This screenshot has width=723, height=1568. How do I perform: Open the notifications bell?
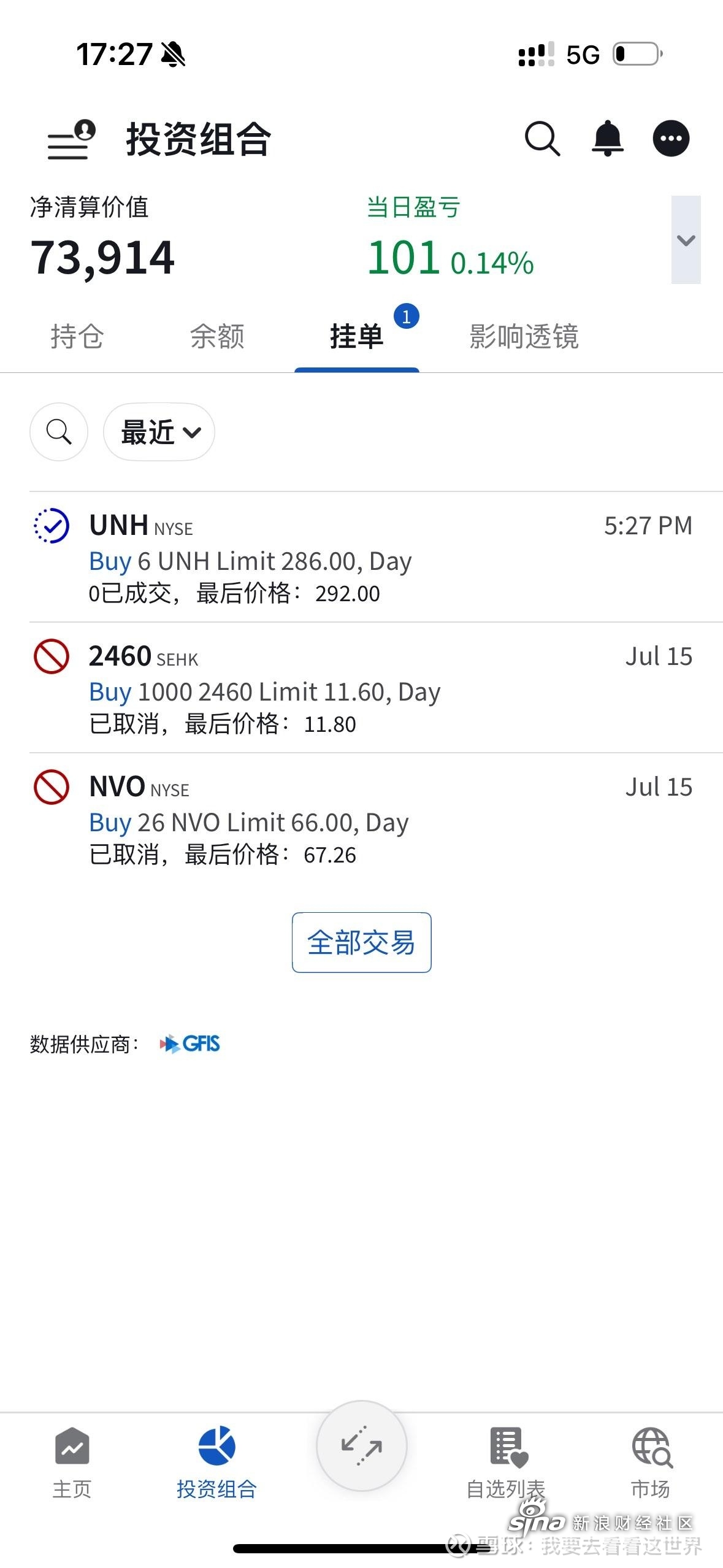click(x=608, y=139)
